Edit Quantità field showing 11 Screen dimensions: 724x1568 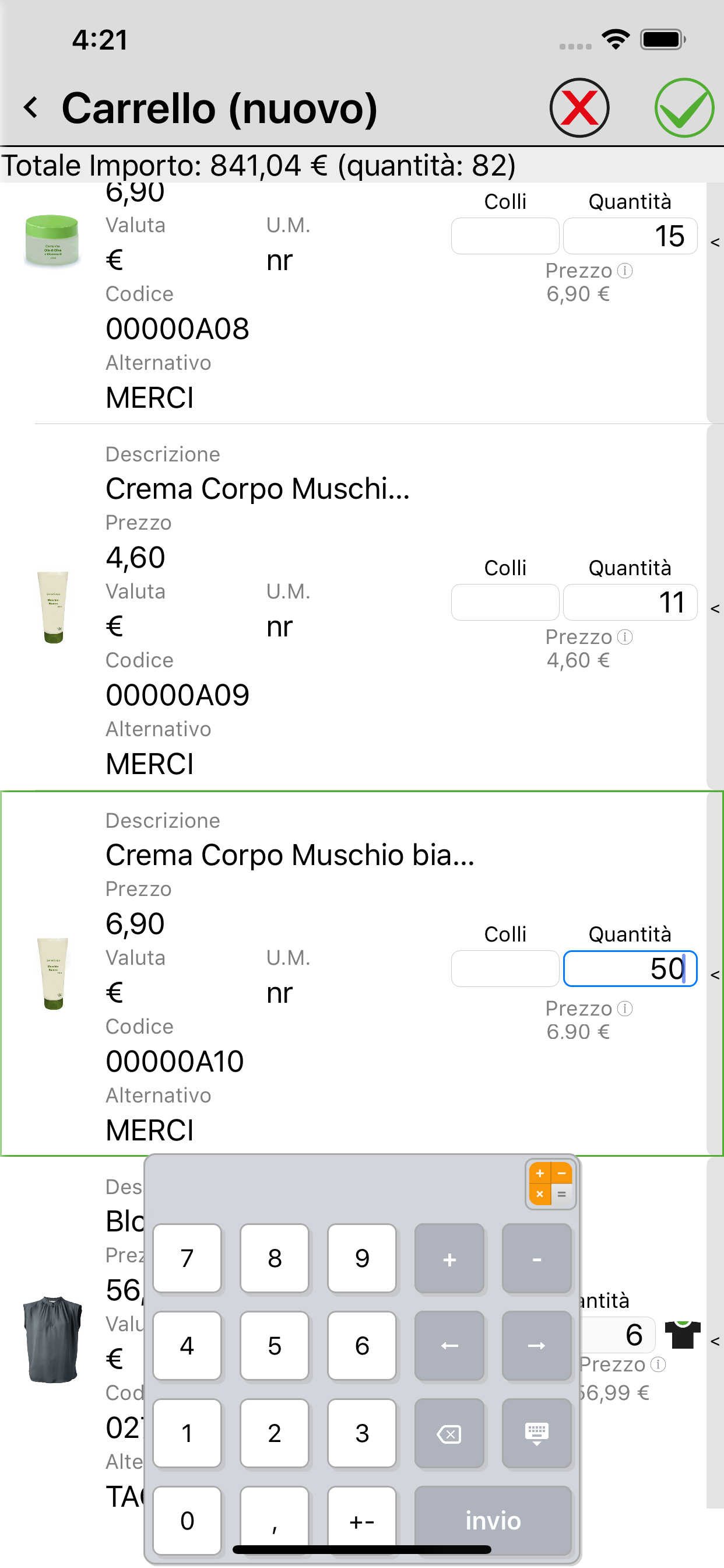pyautogui.click(x=630, y=603)
